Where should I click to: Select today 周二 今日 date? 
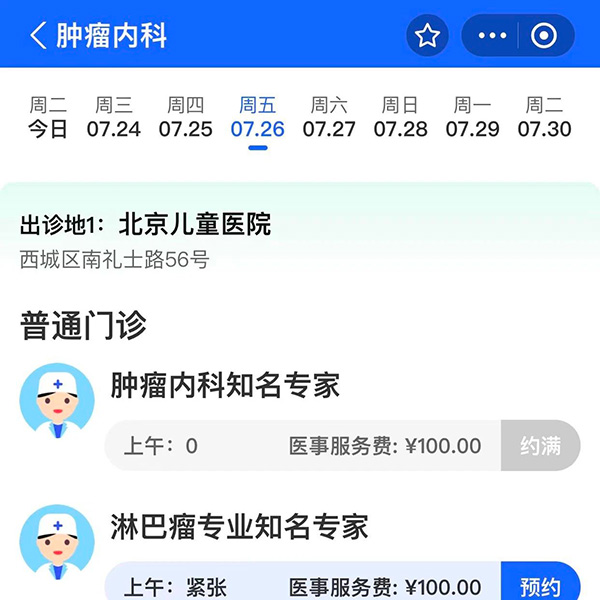[x=47, y=117]
